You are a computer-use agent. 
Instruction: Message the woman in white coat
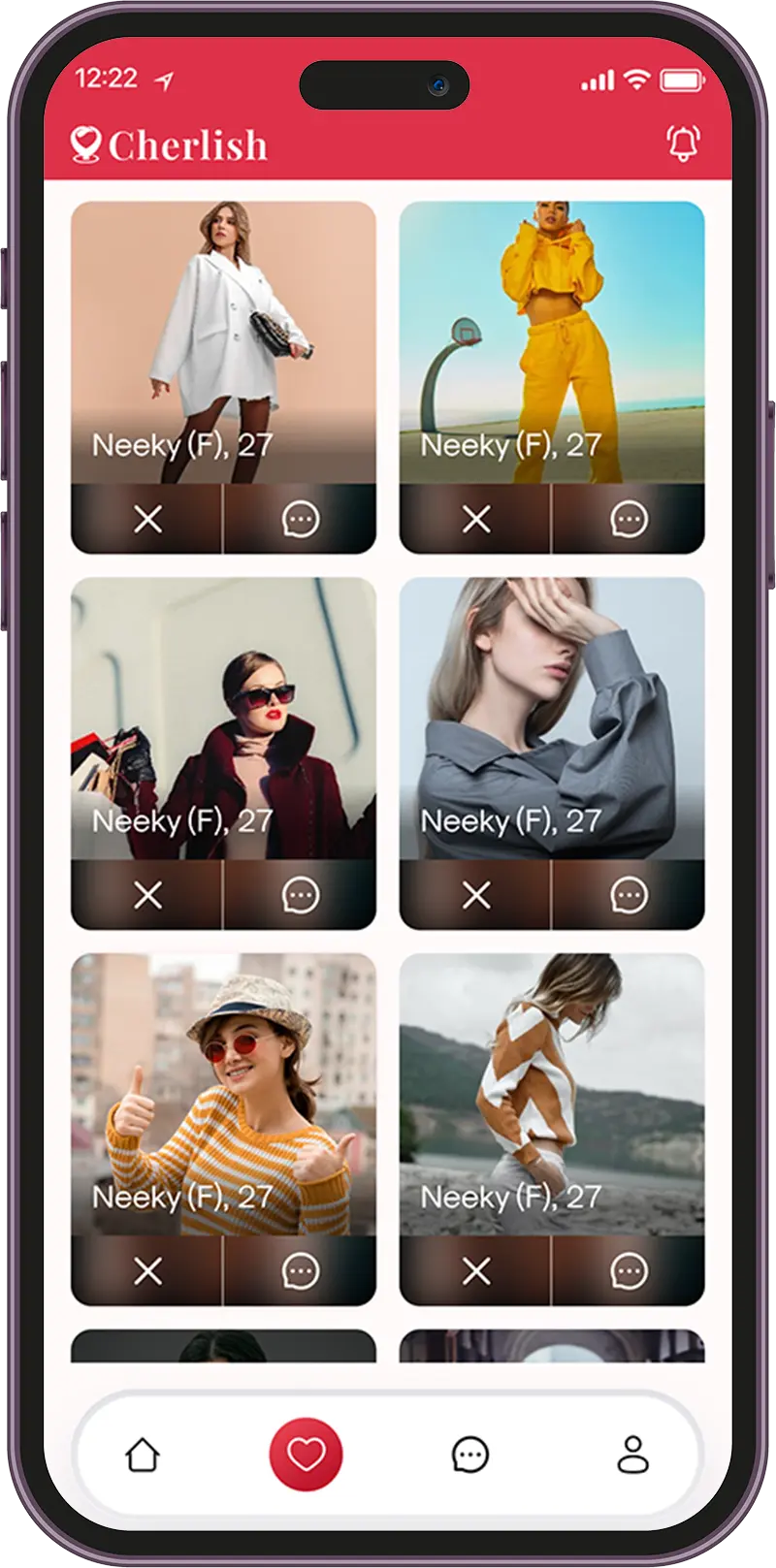[x=300, y=520]
